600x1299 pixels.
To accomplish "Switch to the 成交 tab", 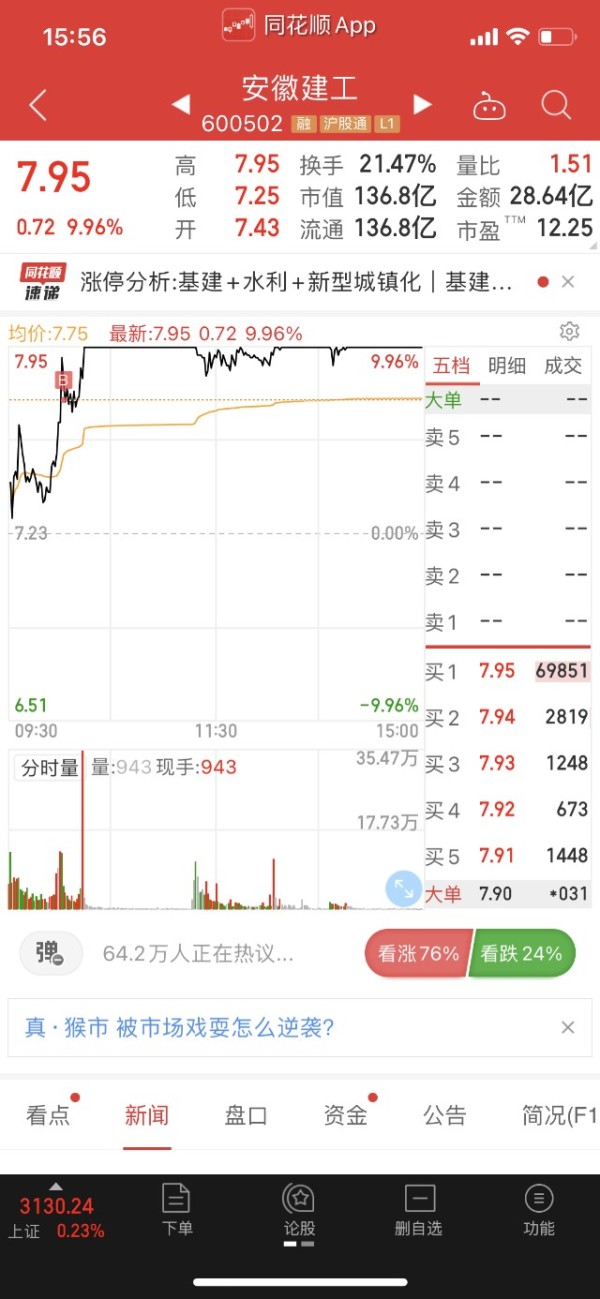I will click(562, 366).
